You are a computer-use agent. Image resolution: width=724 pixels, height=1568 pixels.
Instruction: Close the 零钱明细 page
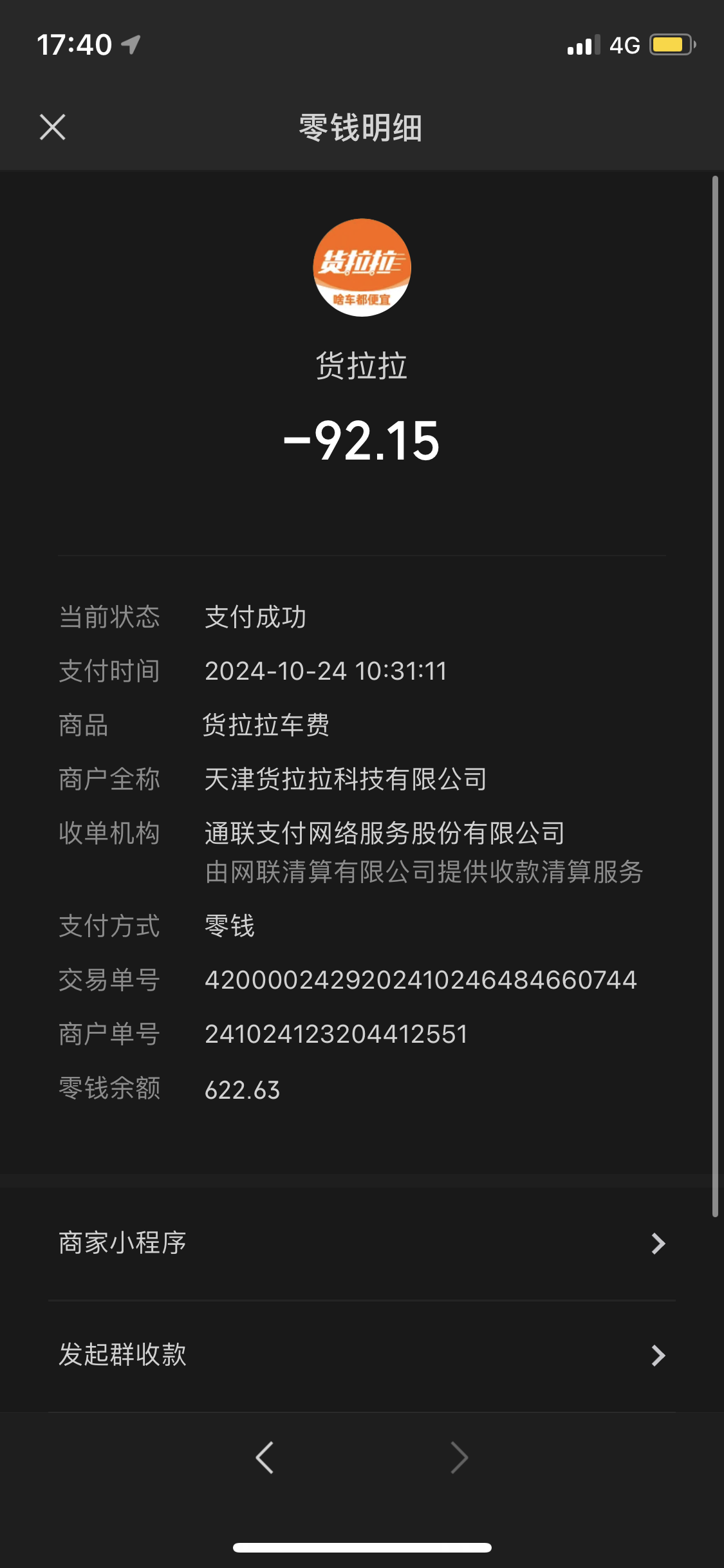[x=53, y=127]
